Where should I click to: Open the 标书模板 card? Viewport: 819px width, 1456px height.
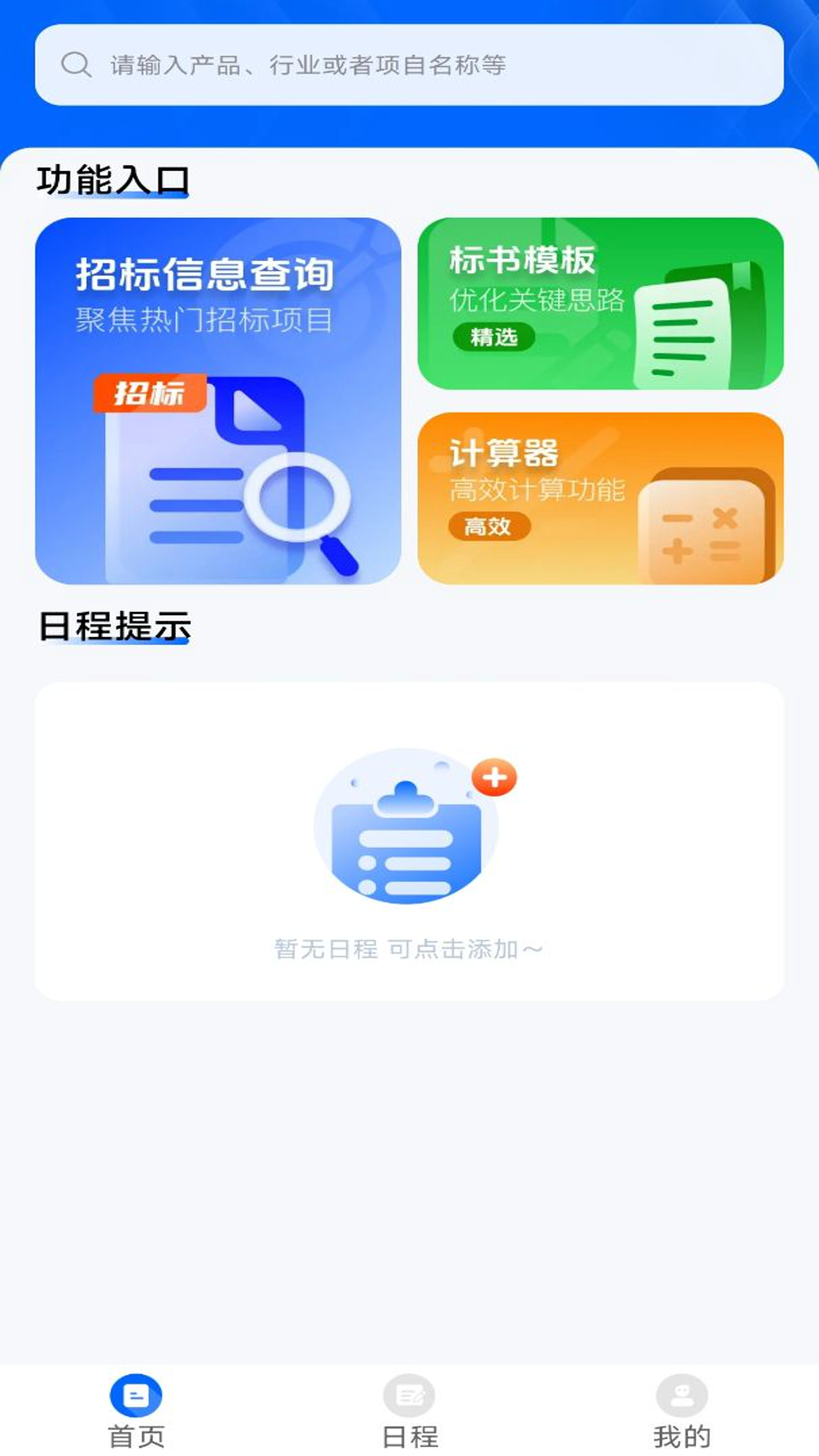point(600,303)
